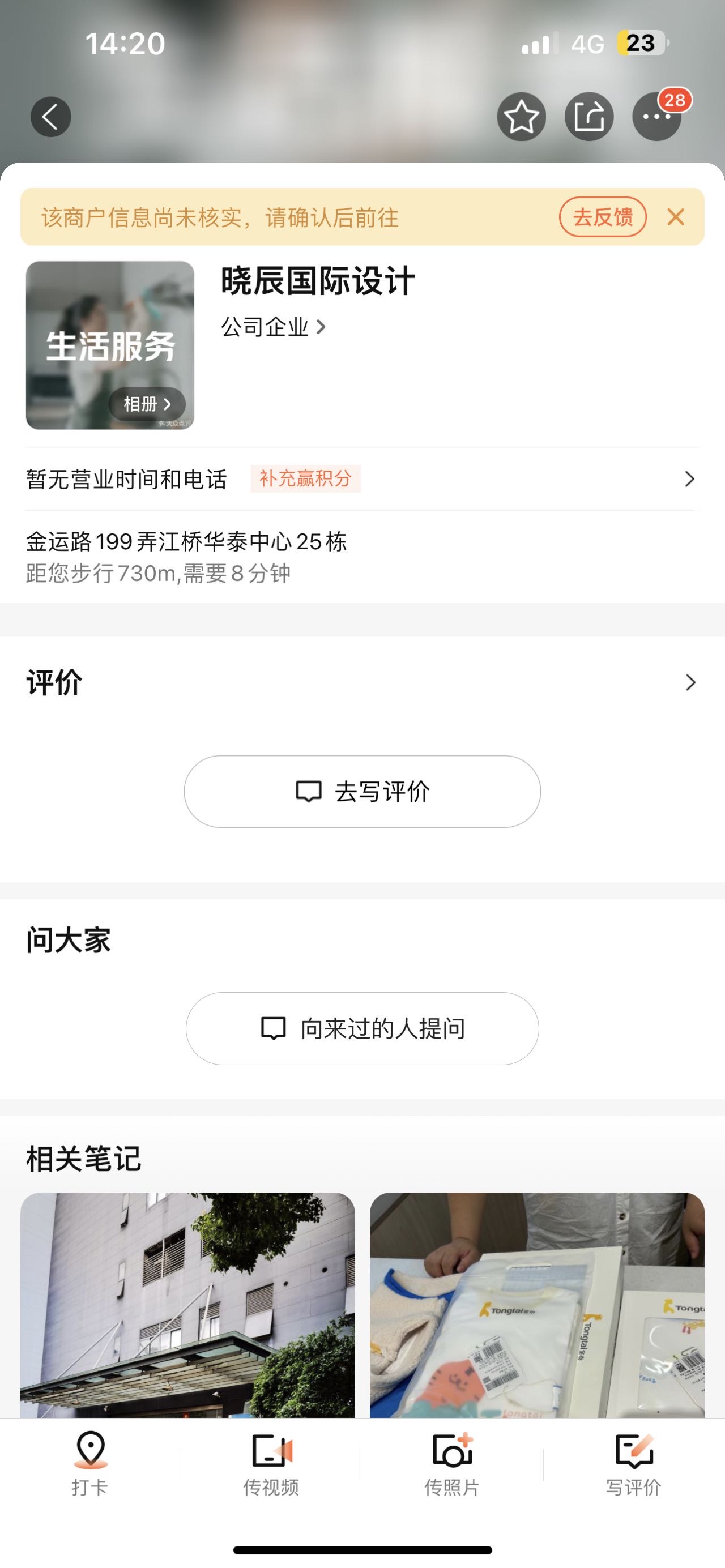Open the related note showing a building
The width and height of the screenshot is (725, 1568).
tap(187, 1304)
